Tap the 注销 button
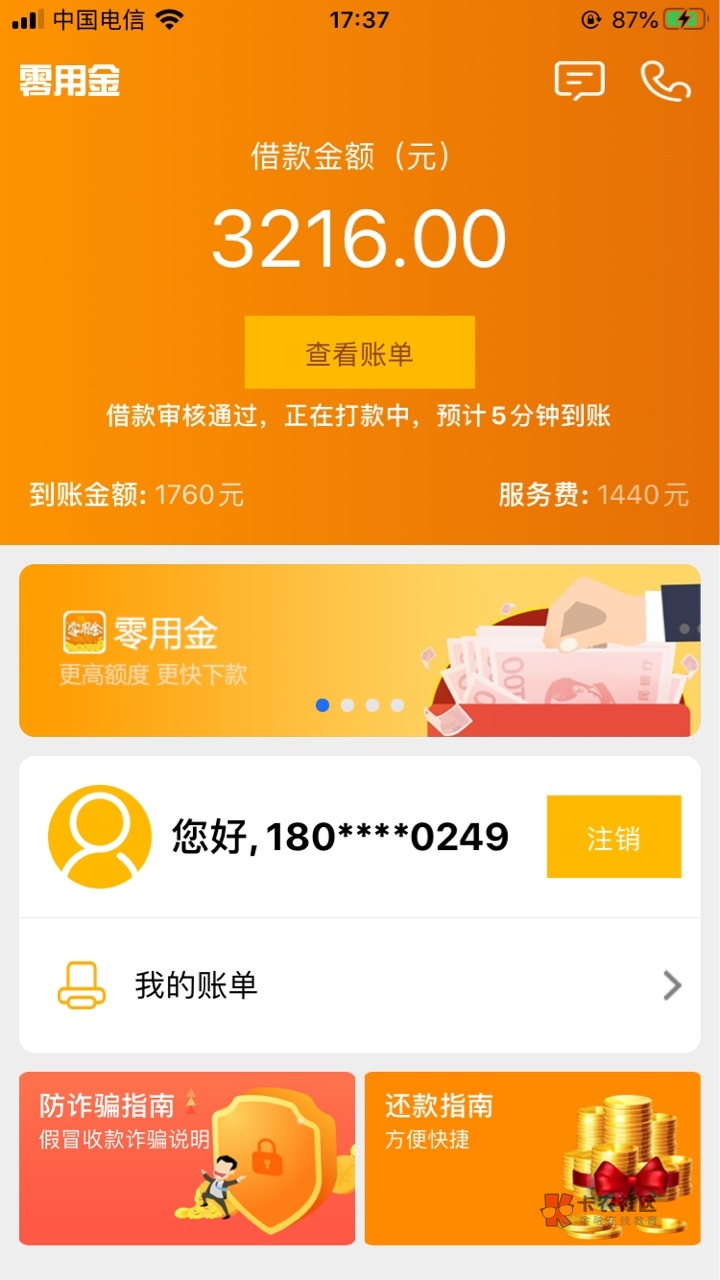720x1280 pixels. [x=614, y=837]
